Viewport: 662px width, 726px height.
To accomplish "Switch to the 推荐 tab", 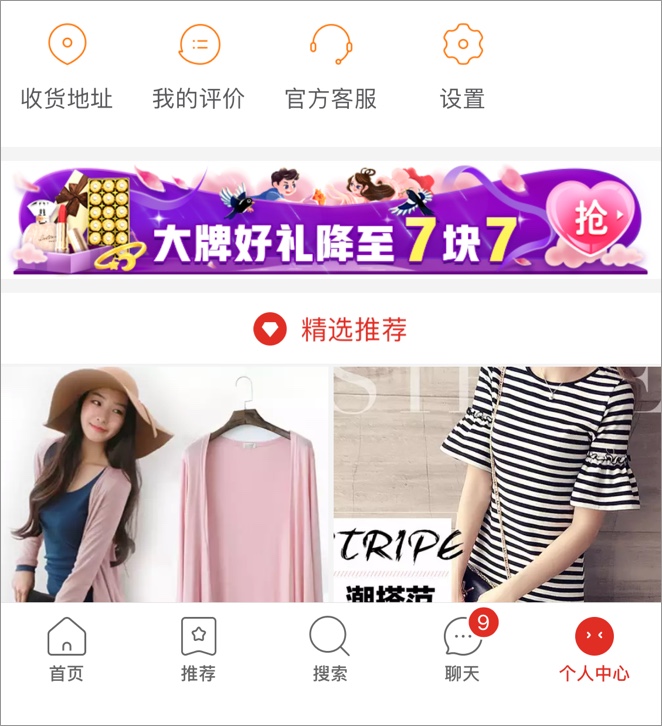I will 198,650.
